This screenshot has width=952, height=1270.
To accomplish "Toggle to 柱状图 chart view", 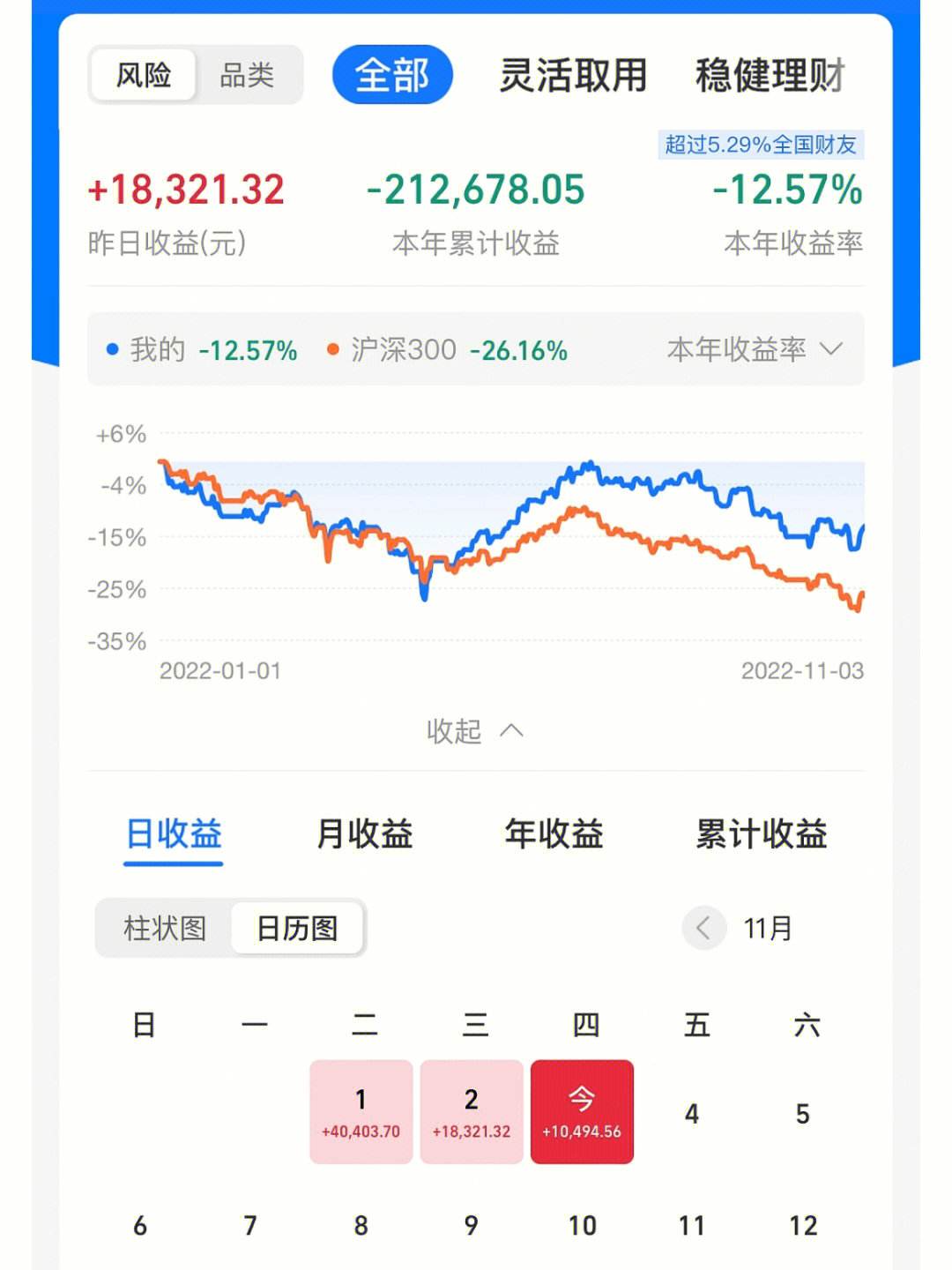I will tap(164, 928).
